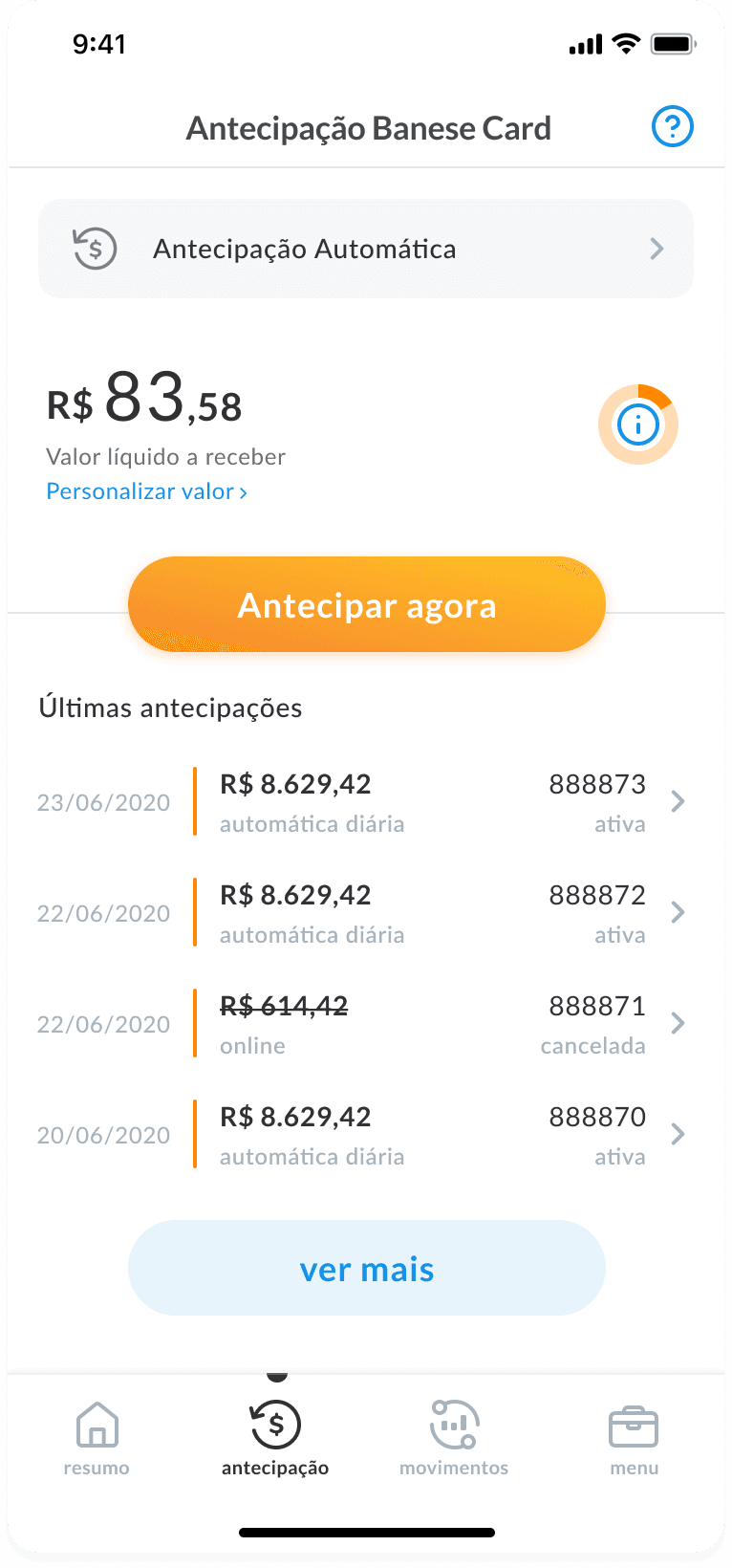Screen dimensions: 732x1568
Task: Tap ver mais to load more
Action: (x=367, y=1268)
